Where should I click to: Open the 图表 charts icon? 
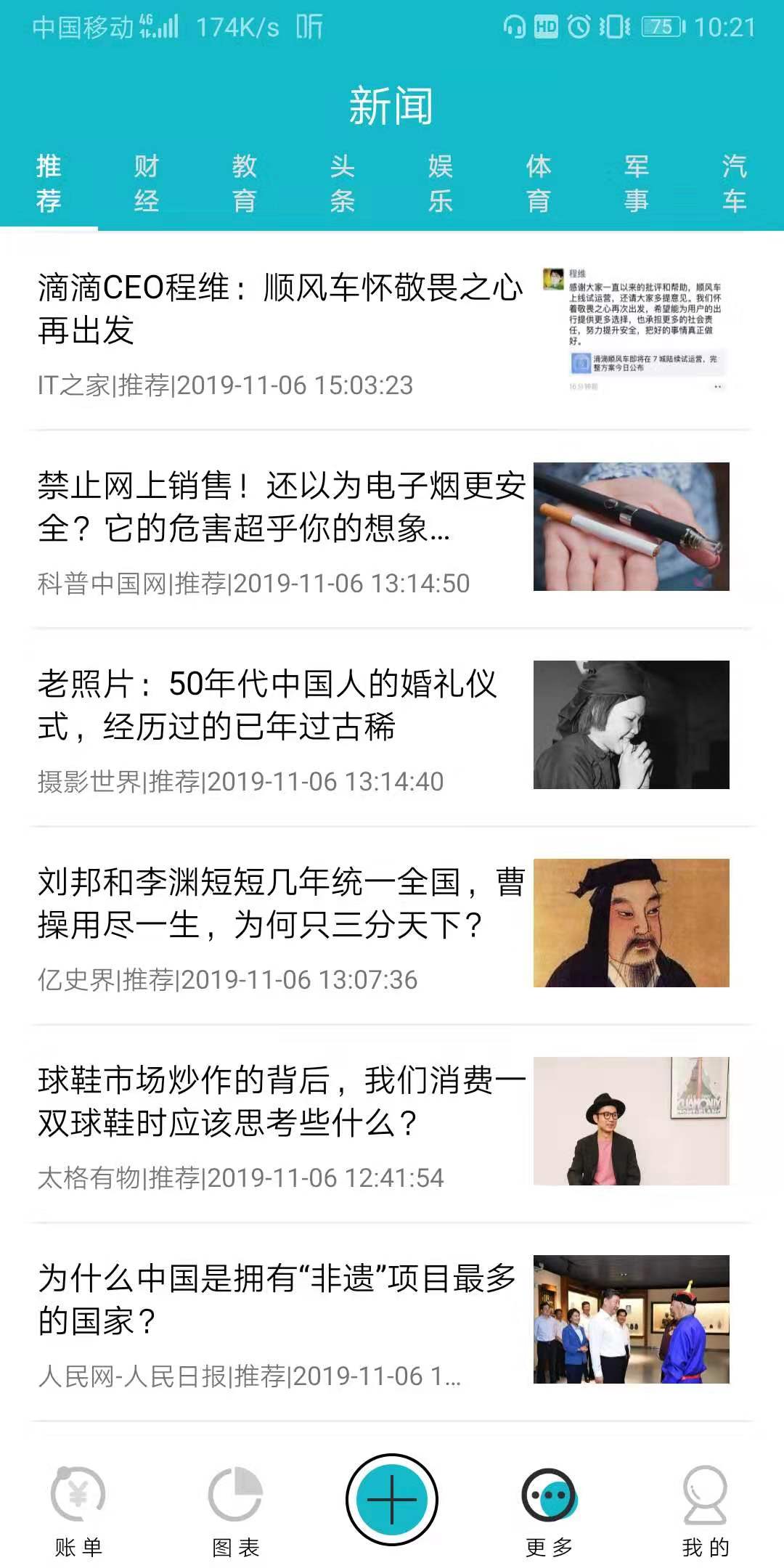point(234,1503)
